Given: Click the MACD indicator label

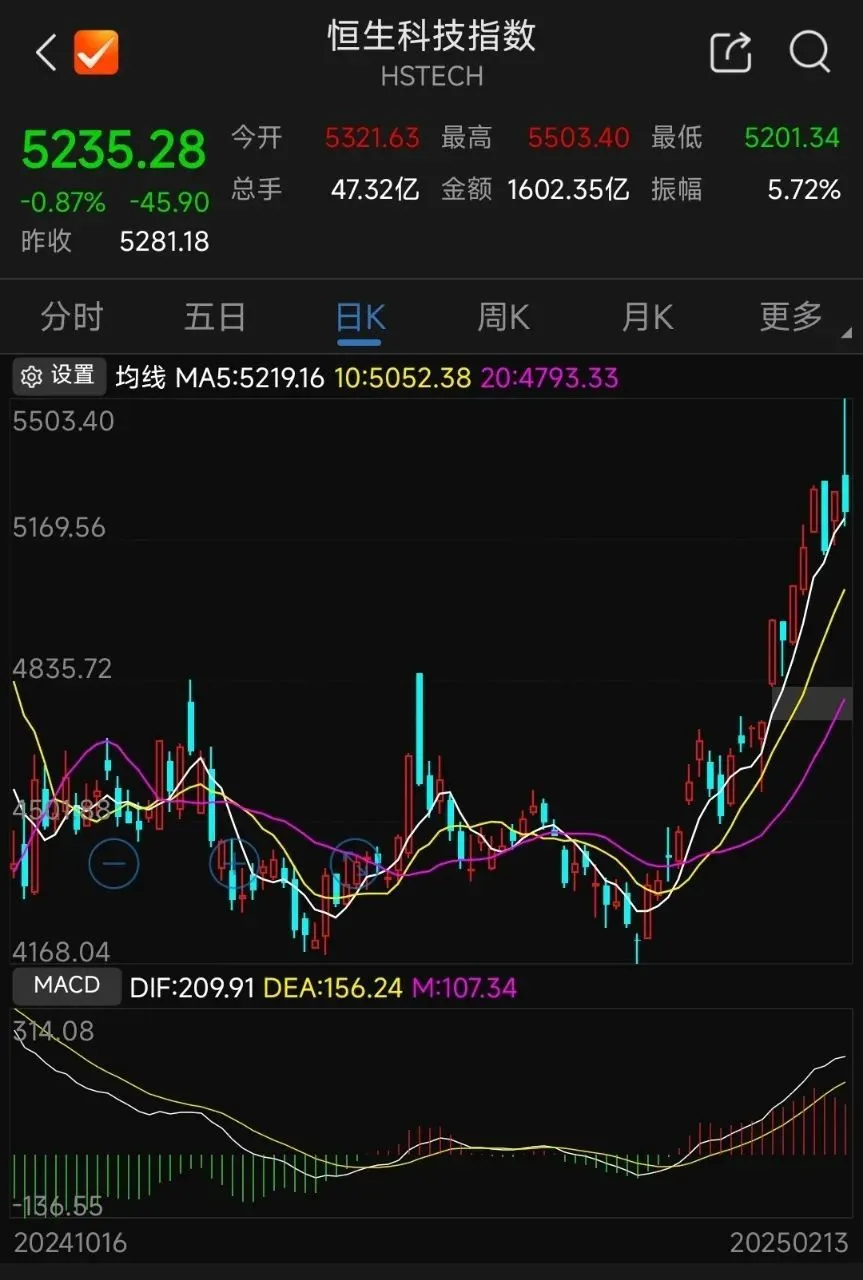Looking at the screenshot, I should (65, 985).
